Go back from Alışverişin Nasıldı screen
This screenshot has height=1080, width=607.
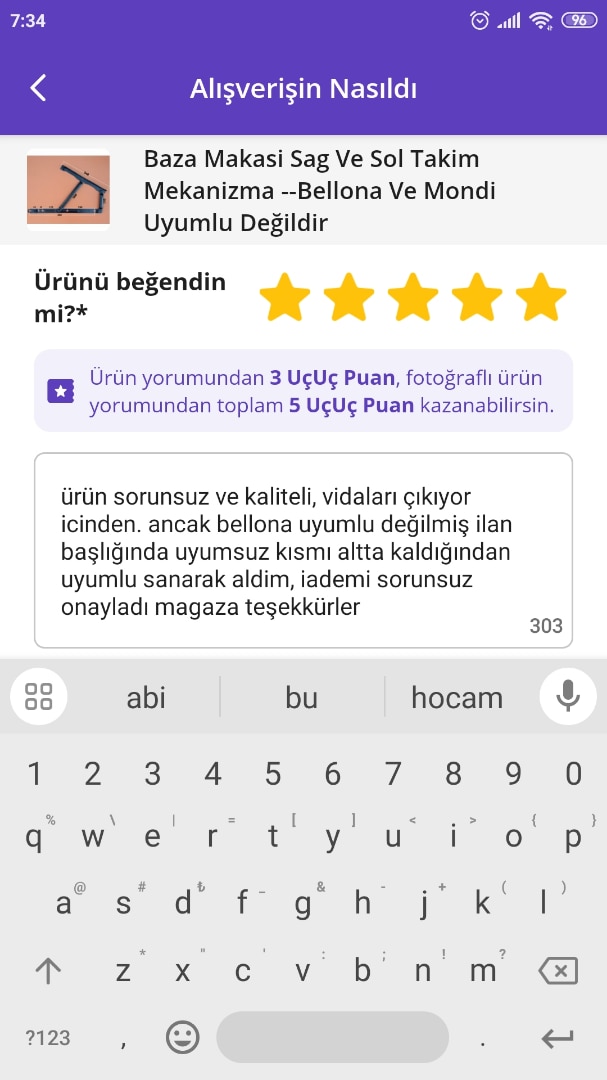point(38,88)
